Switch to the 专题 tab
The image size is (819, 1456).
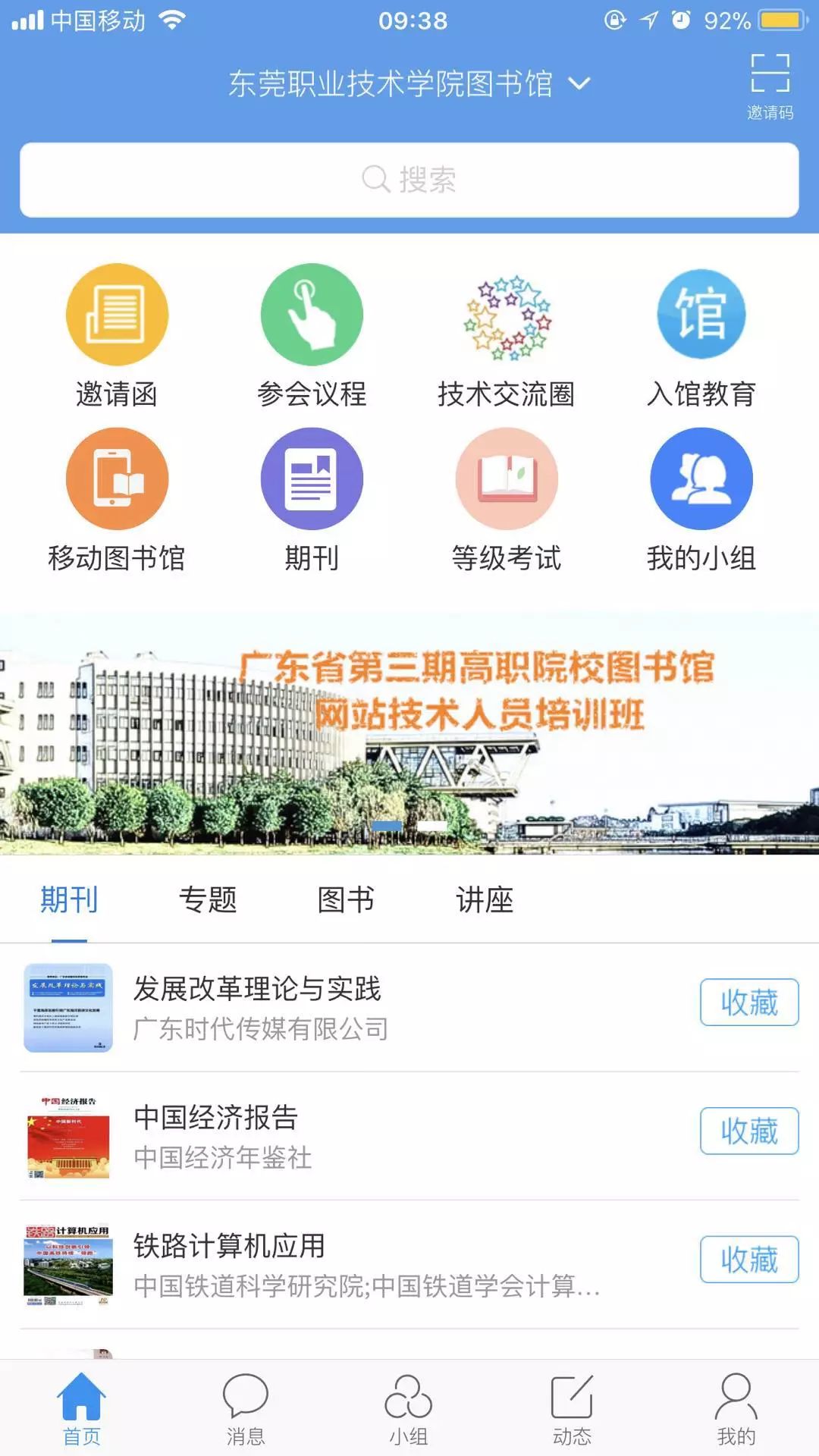click(x=208, y=900)
